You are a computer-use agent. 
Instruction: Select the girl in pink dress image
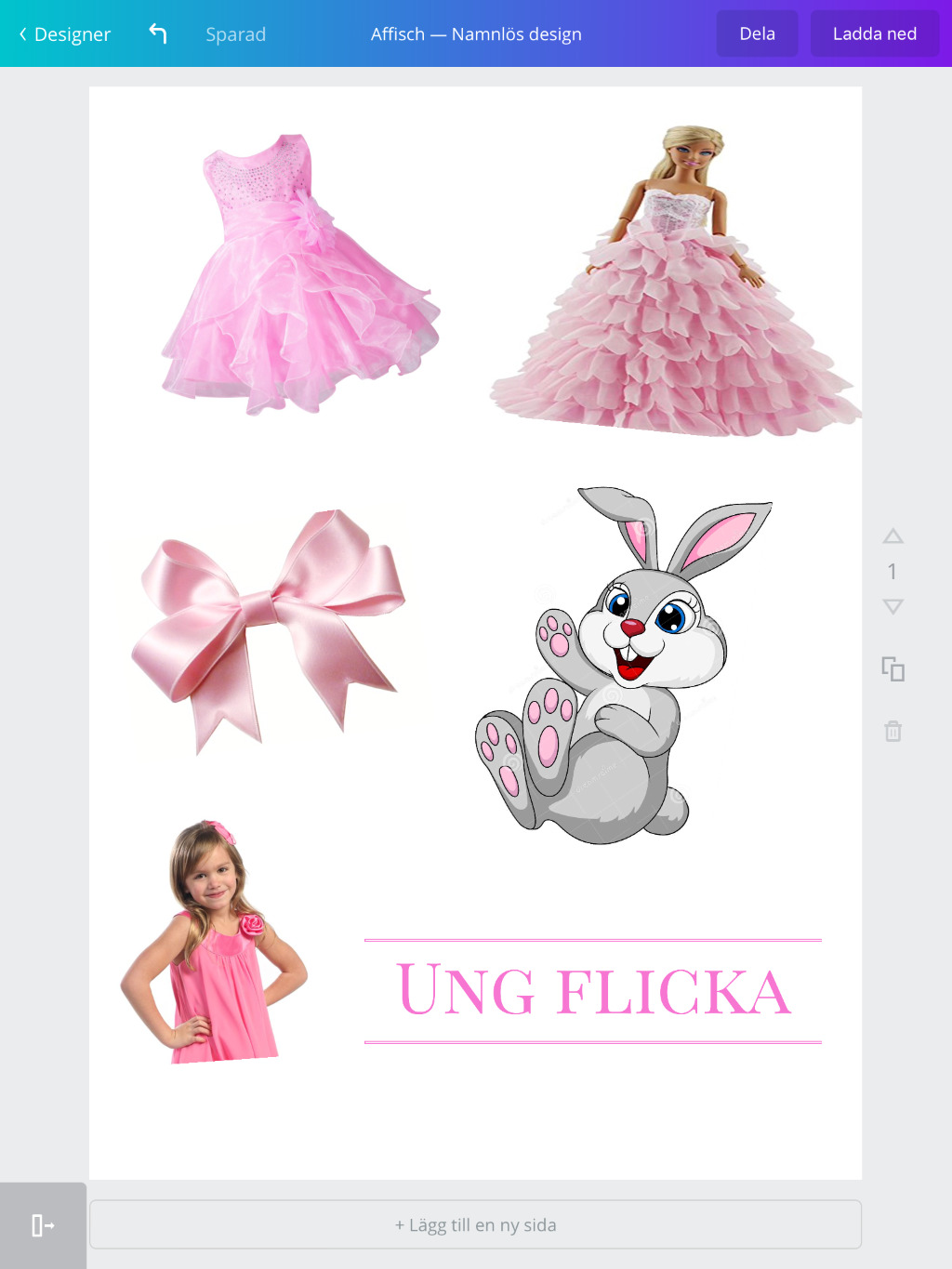pos(214,944)
